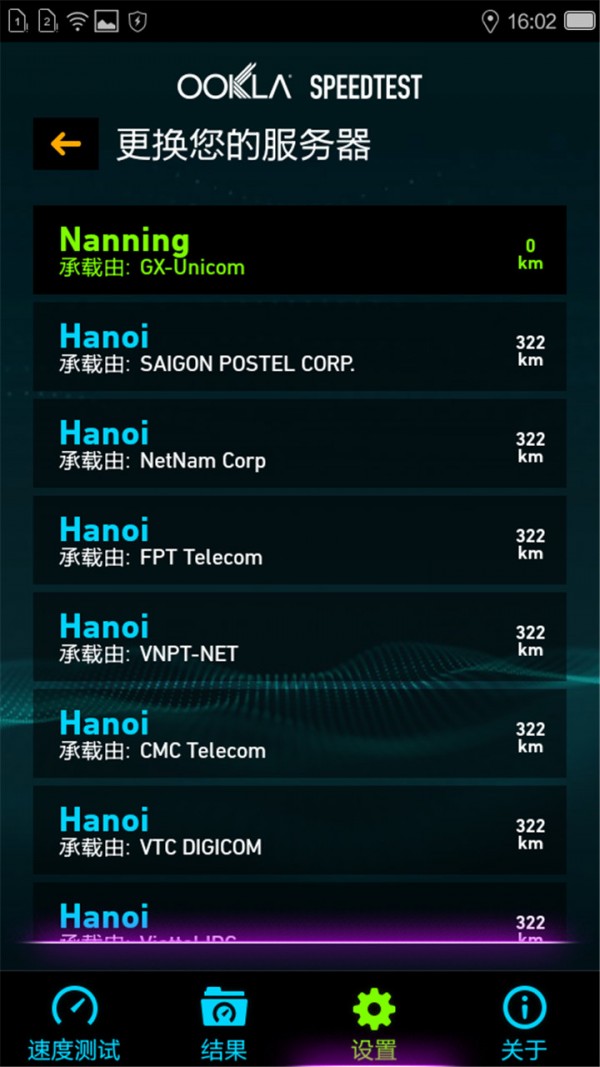The height and width of the screenshot is (1067, 600).
Task: Go back using the orange arrow
Action: (66, 144)
